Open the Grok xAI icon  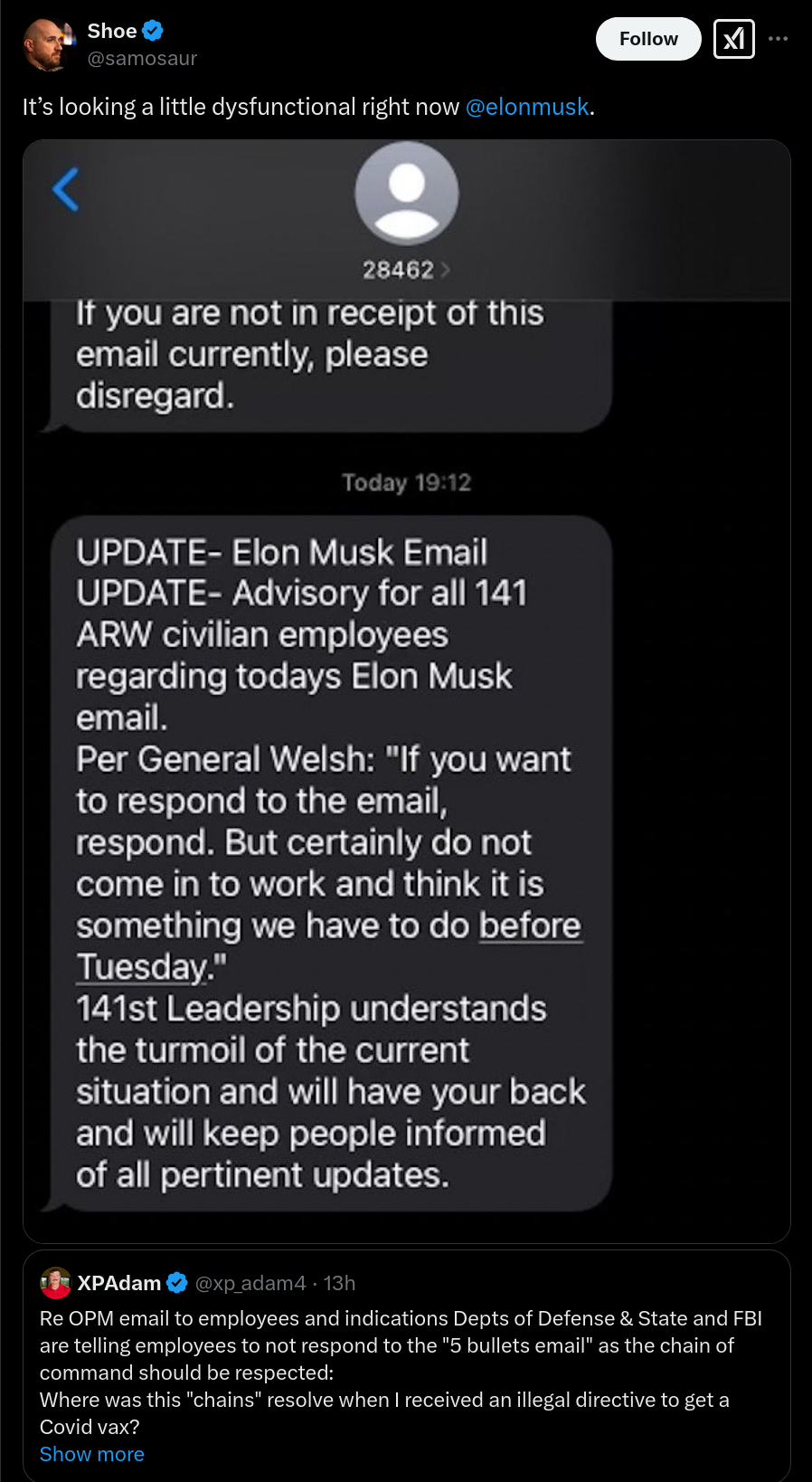coord(734,39)
